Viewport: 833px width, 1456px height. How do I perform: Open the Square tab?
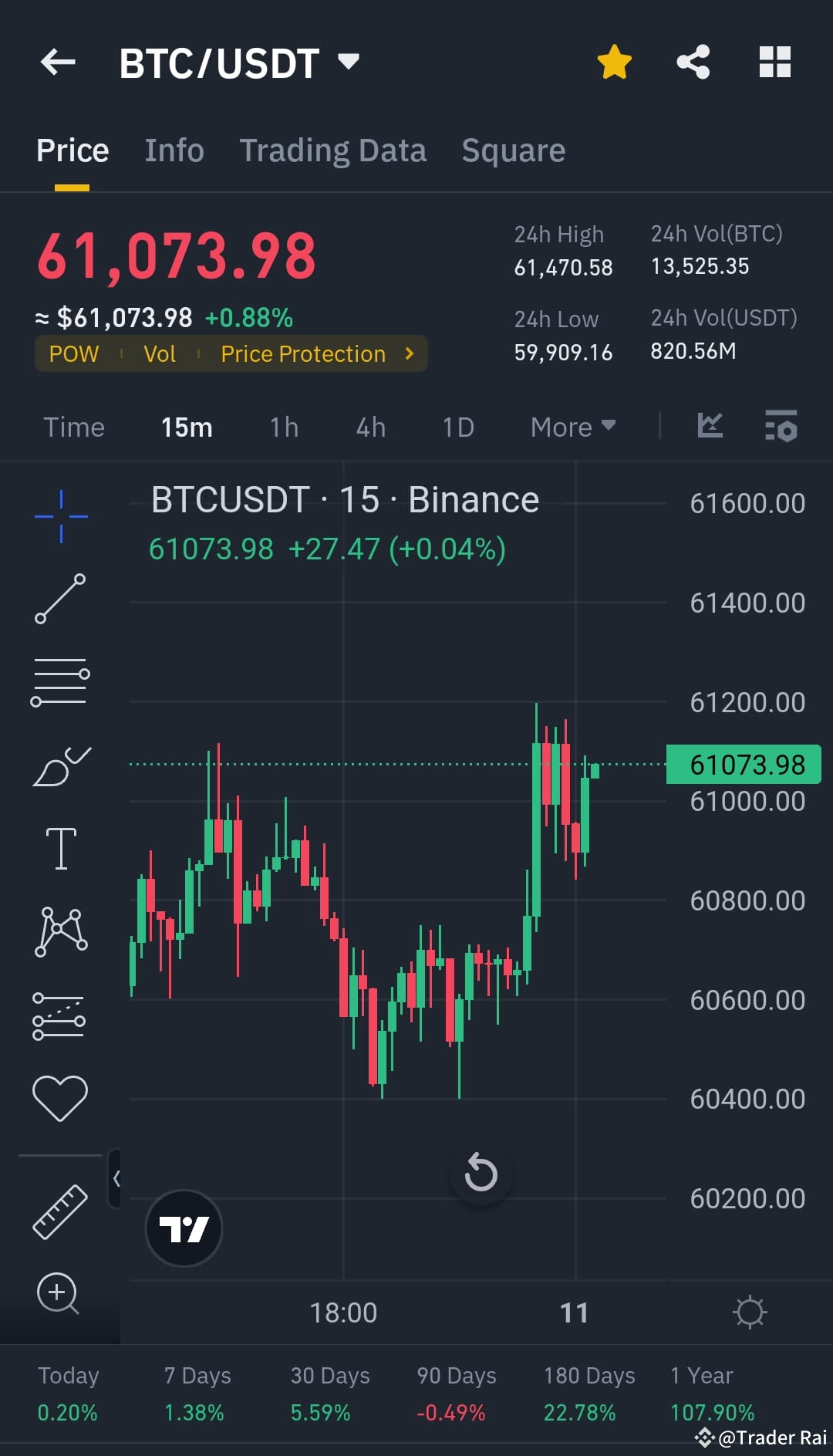(513, 150)
